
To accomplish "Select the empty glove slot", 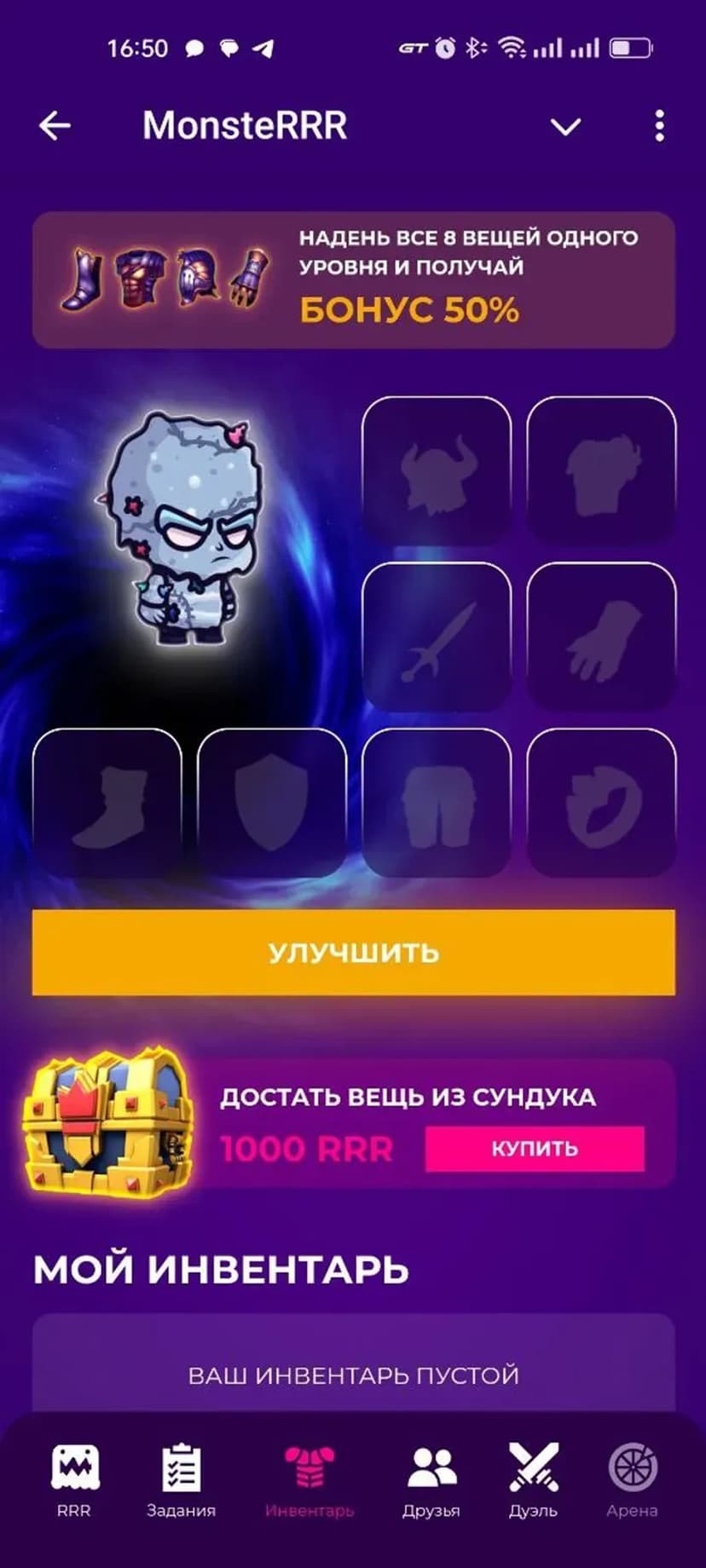I will tap(601, 637).
